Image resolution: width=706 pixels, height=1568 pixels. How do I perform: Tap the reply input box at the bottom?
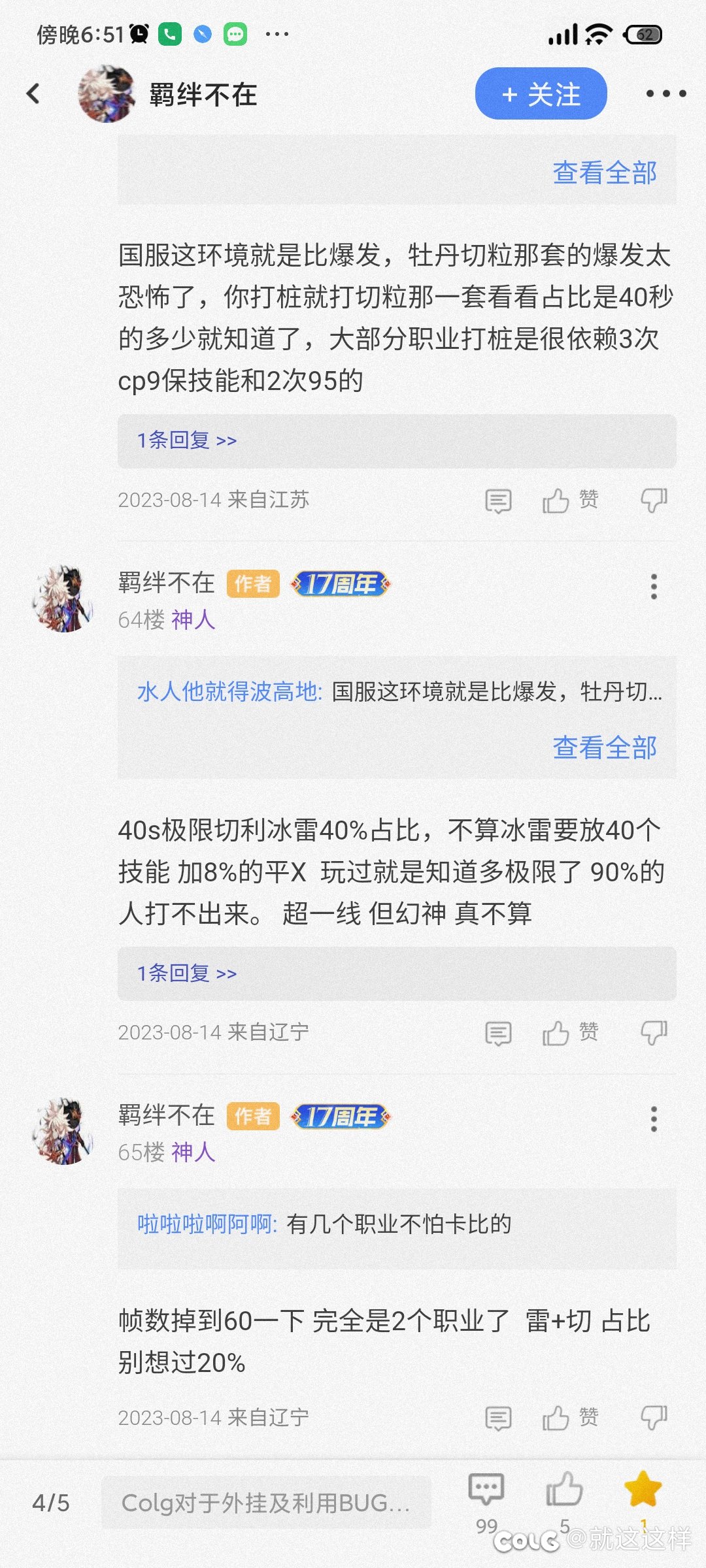(x=266, y=1503)
